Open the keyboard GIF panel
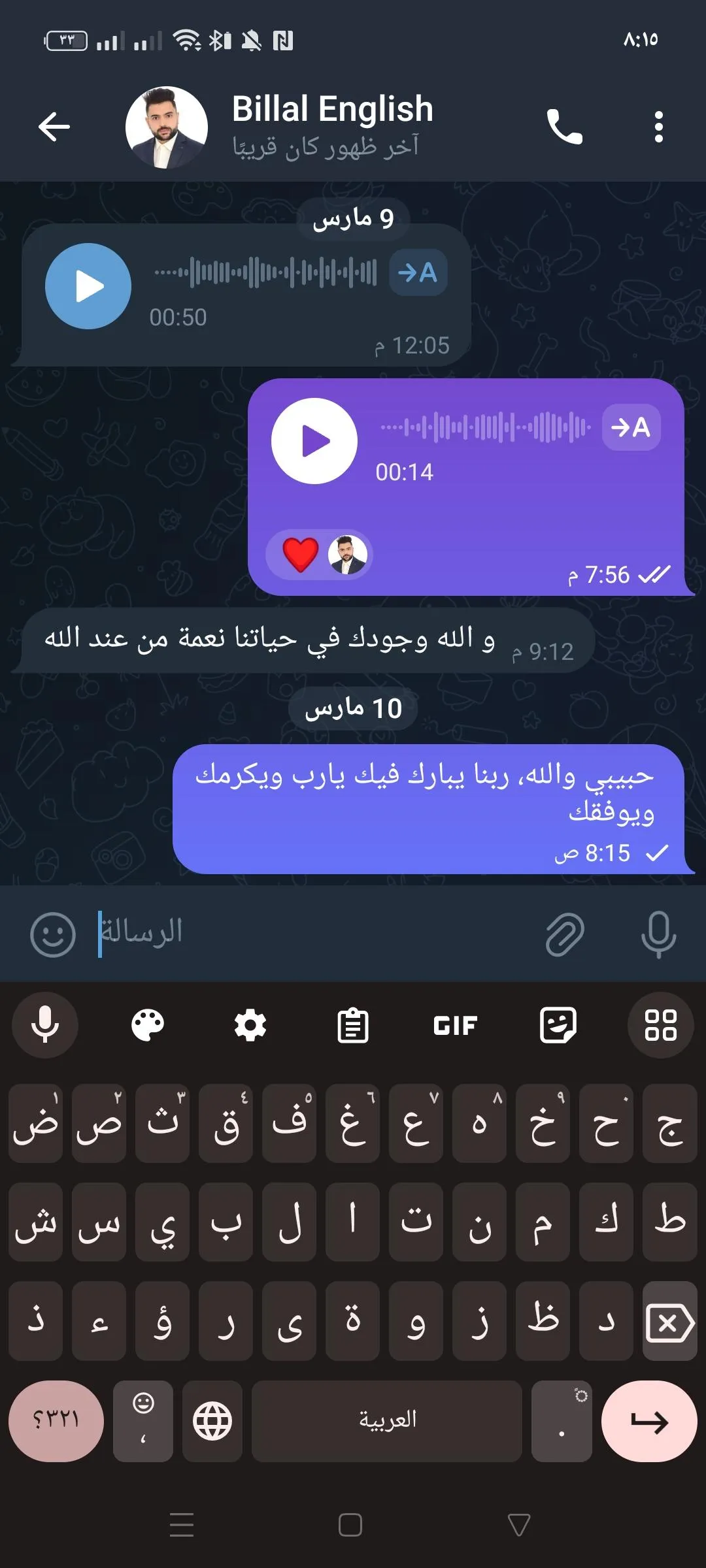Image resolution: width=706 pixels, height=1568 pixels. [x=456, y=1025]
